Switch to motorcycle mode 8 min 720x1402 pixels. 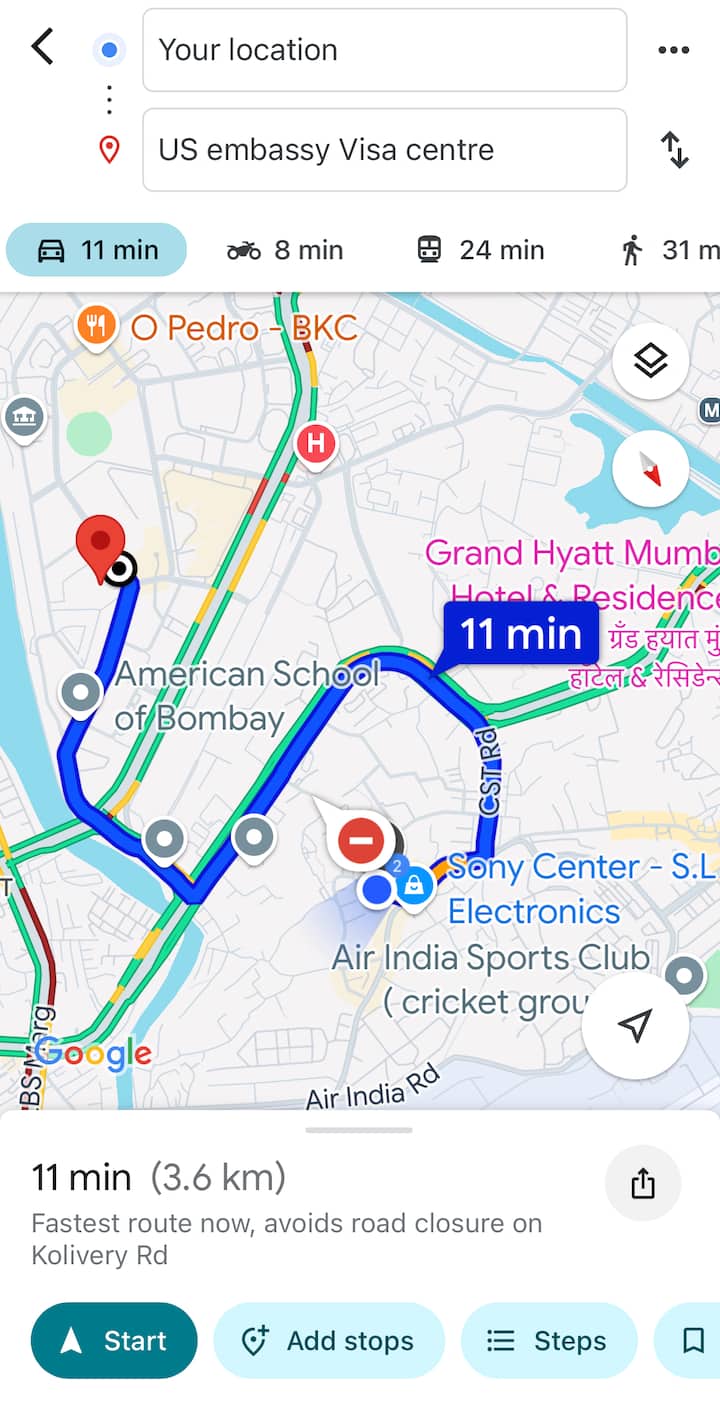pyautogui.click(x=285, y=250)
